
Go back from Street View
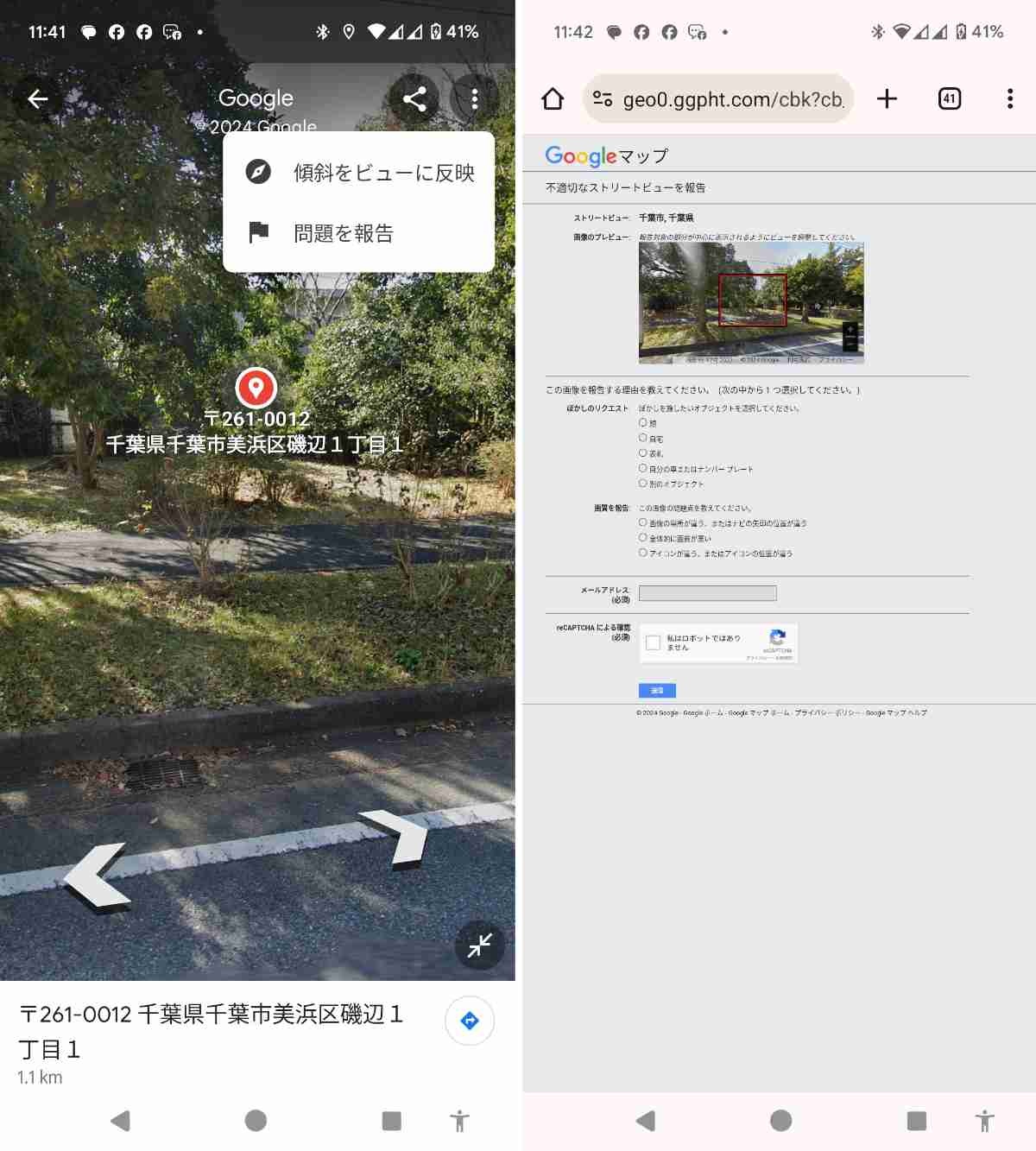coord(38,99)
